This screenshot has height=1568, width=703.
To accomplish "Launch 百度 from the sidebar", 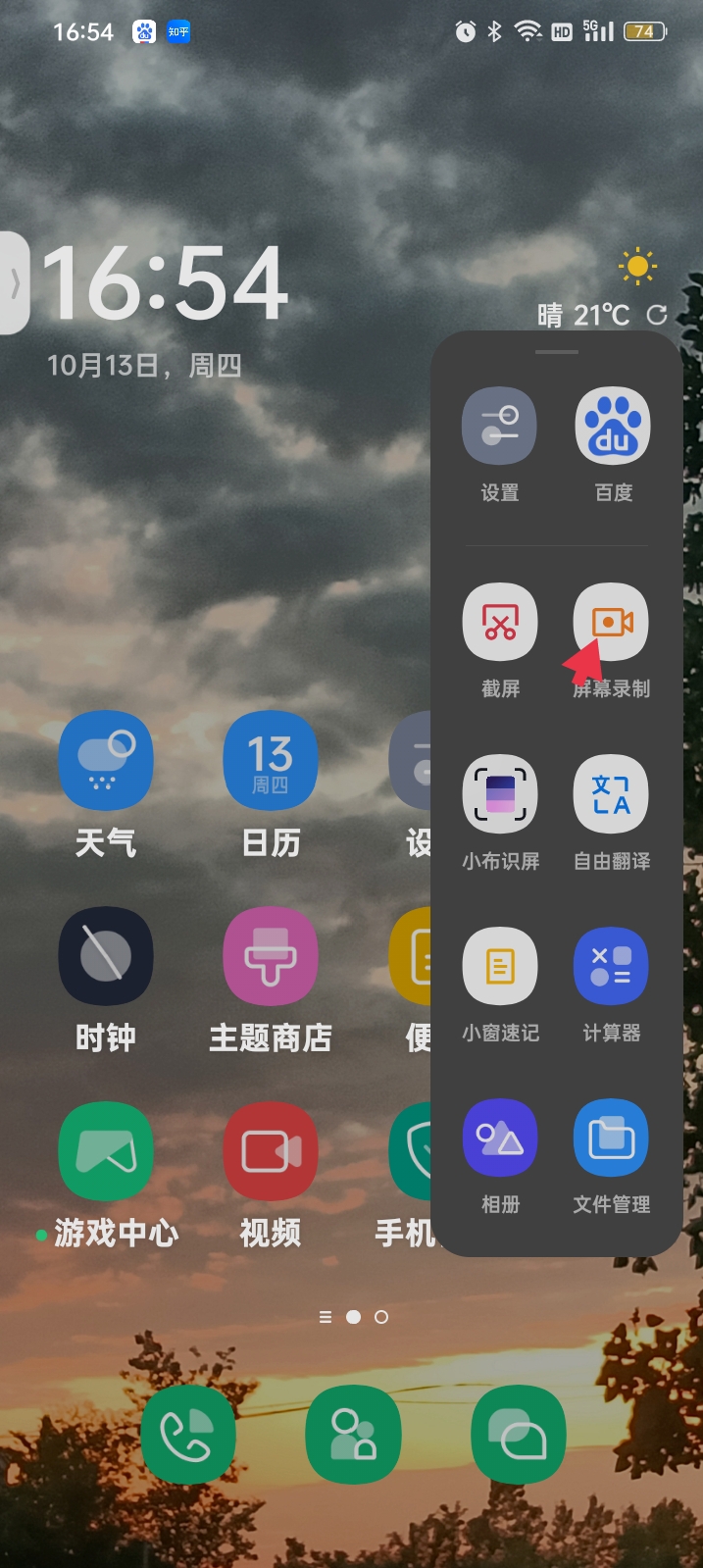I will 612,426.
